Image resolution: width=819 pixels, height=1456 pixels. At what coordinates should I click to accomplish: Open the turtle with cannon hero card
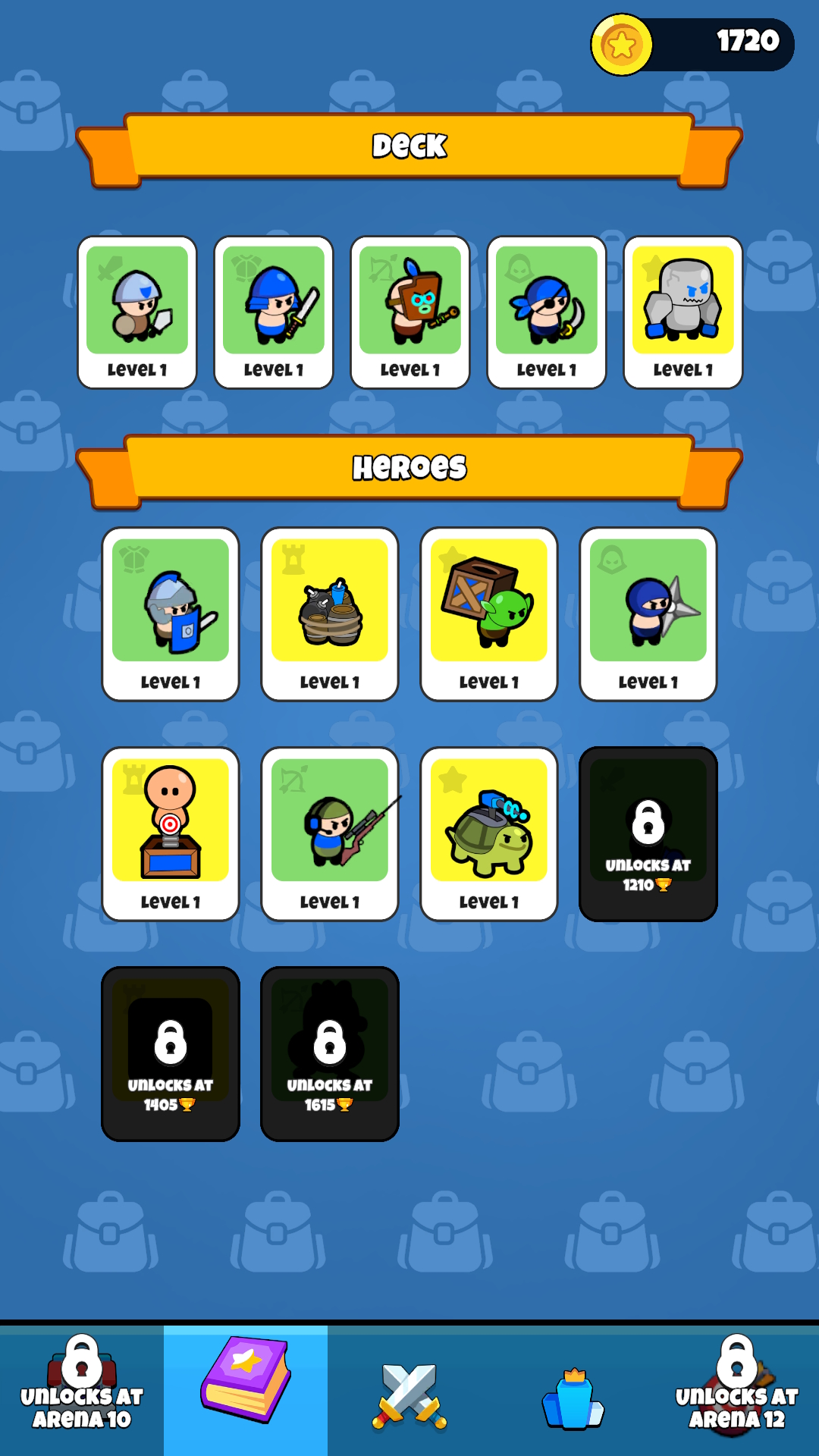489,834
